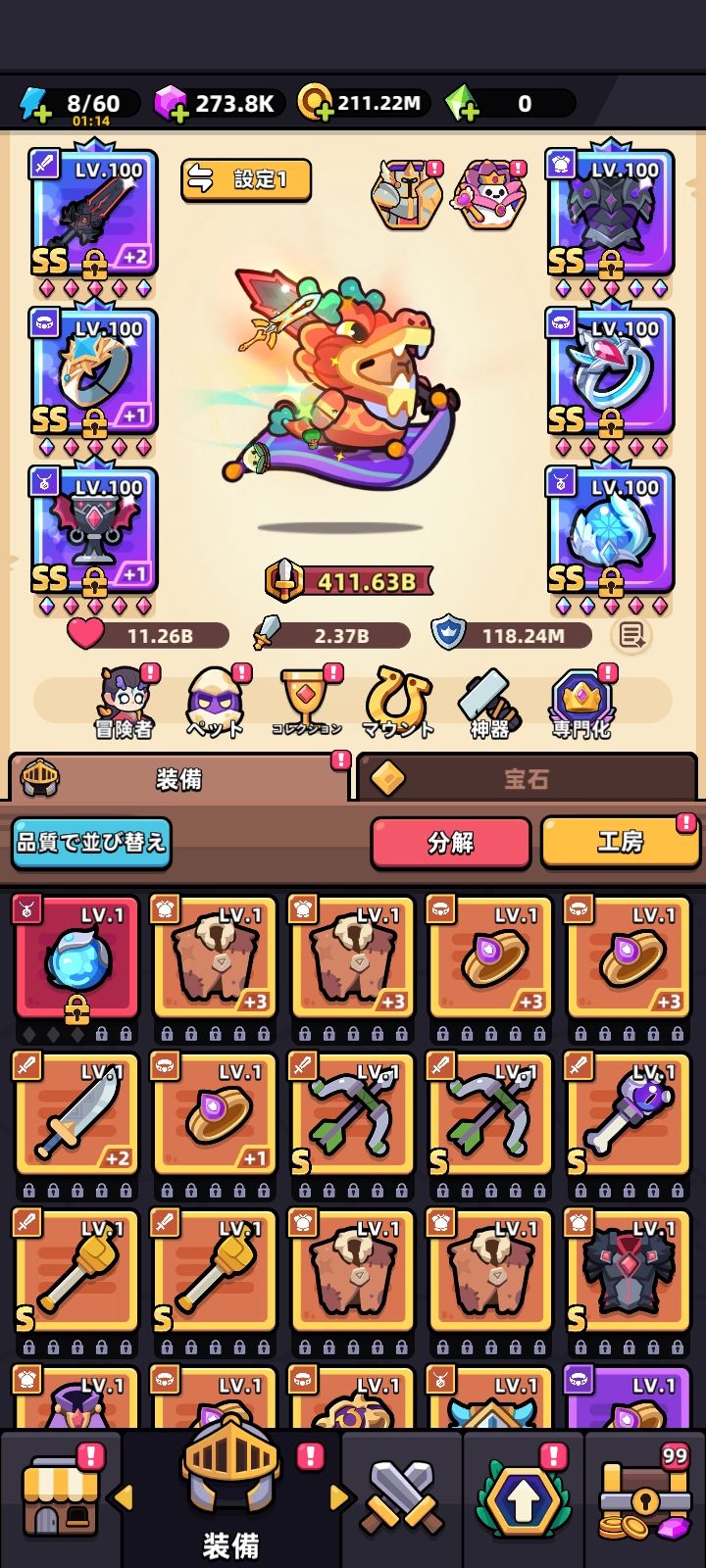Open the マウント horseshoe menu
The width and height of the screenshot is (706, 1568).
point(397,702)
